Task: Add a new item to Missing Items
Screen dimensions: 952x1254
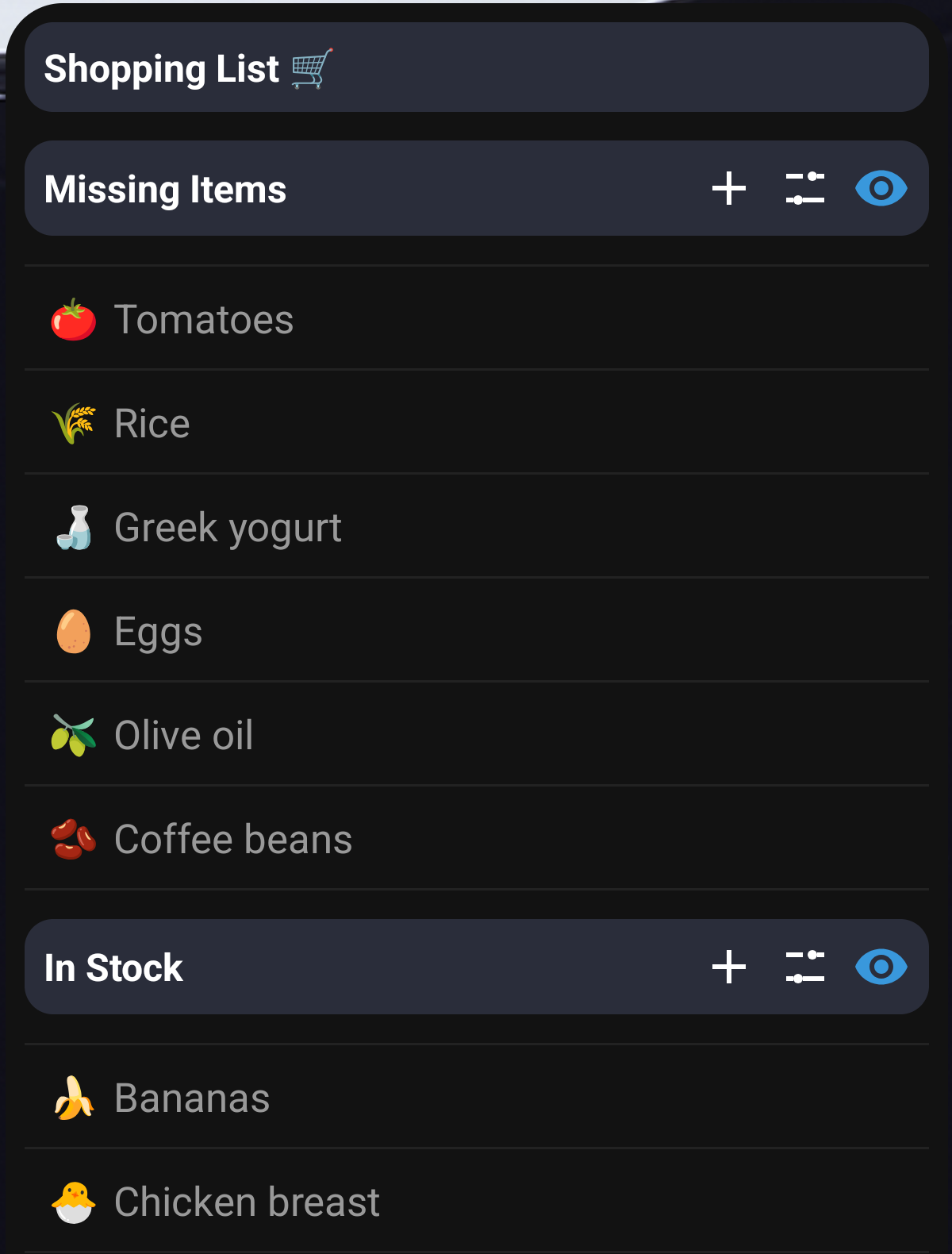Action: click(x=728, y=188)
